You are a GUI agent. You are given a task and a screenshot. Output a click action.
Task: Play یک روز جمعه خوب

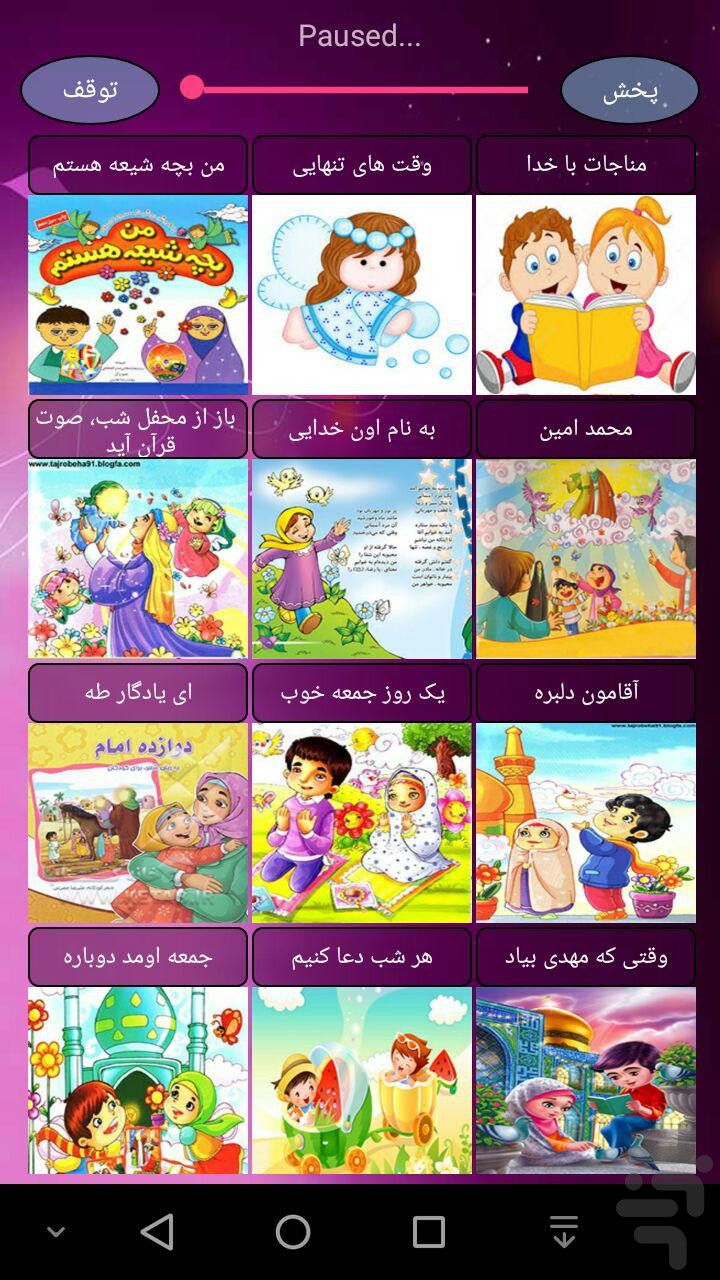362,693
